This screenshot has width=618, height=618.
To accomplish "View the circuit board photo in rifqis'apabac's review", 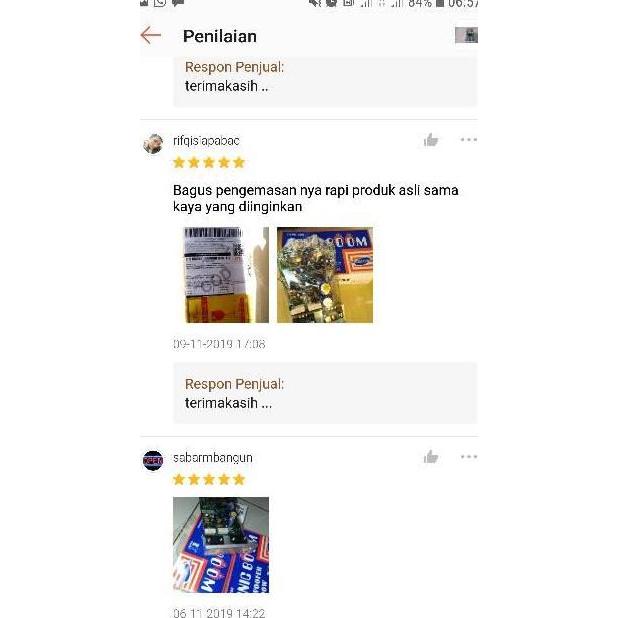I will pos(325,275).
